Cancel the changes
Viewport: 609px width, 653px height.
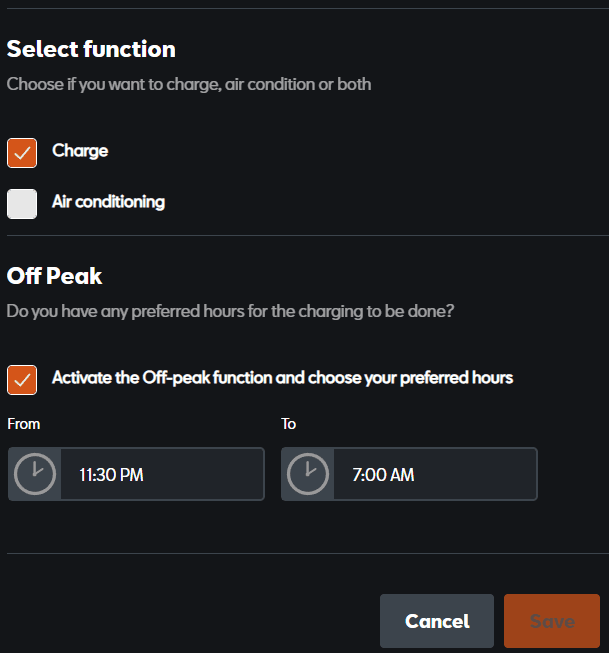tap(437, 621)
